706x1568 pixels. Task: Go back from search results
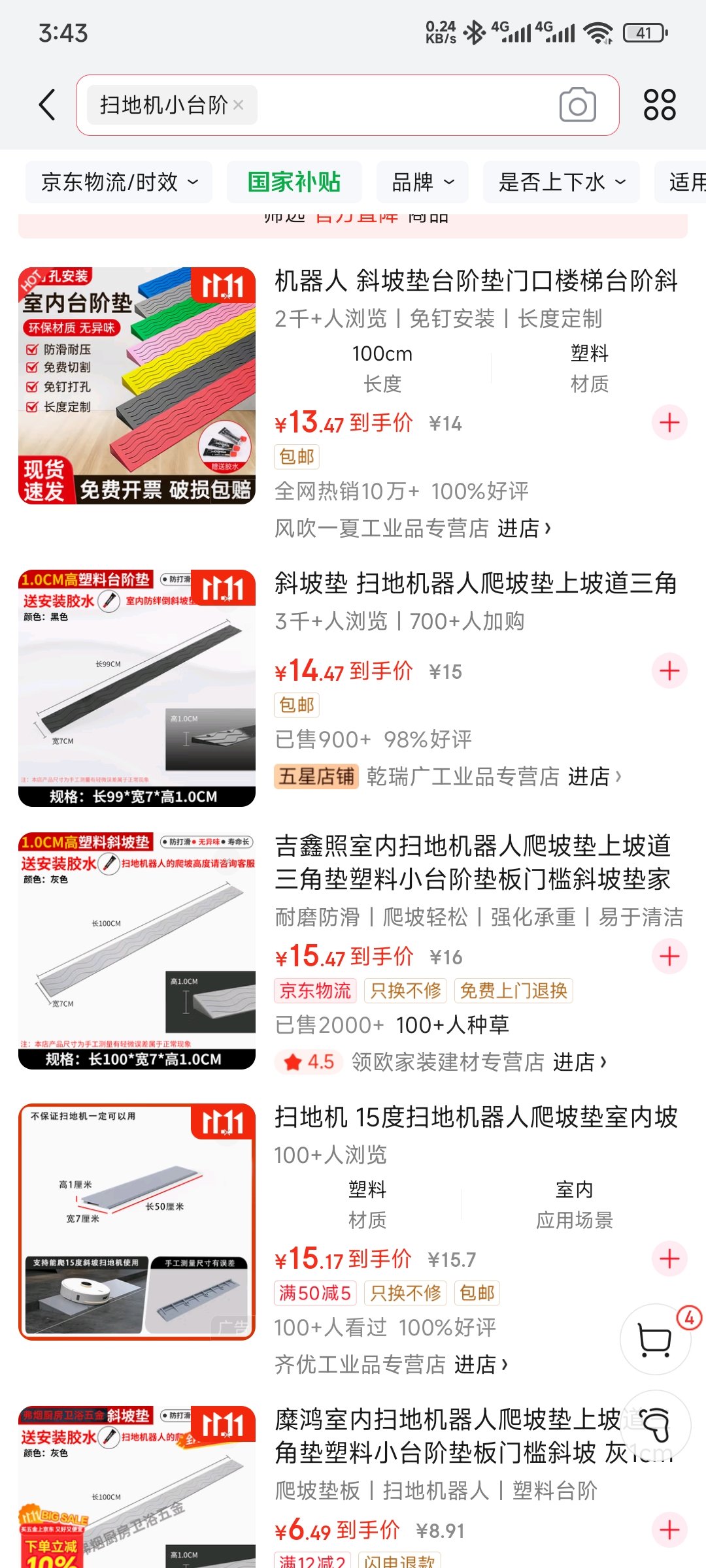47,105
